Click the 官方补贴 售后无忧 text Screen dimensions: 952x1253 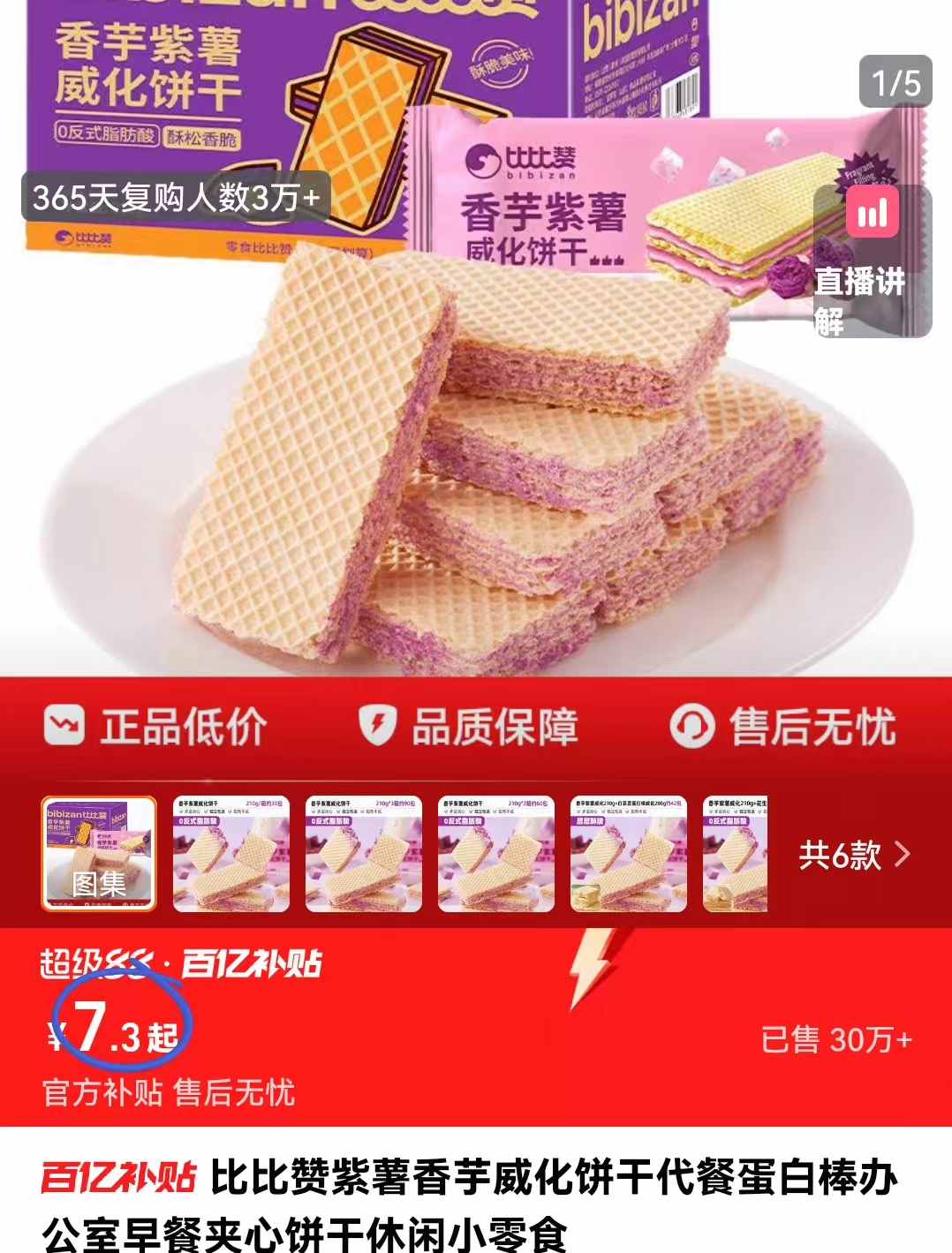click(x=168, y=1091)
